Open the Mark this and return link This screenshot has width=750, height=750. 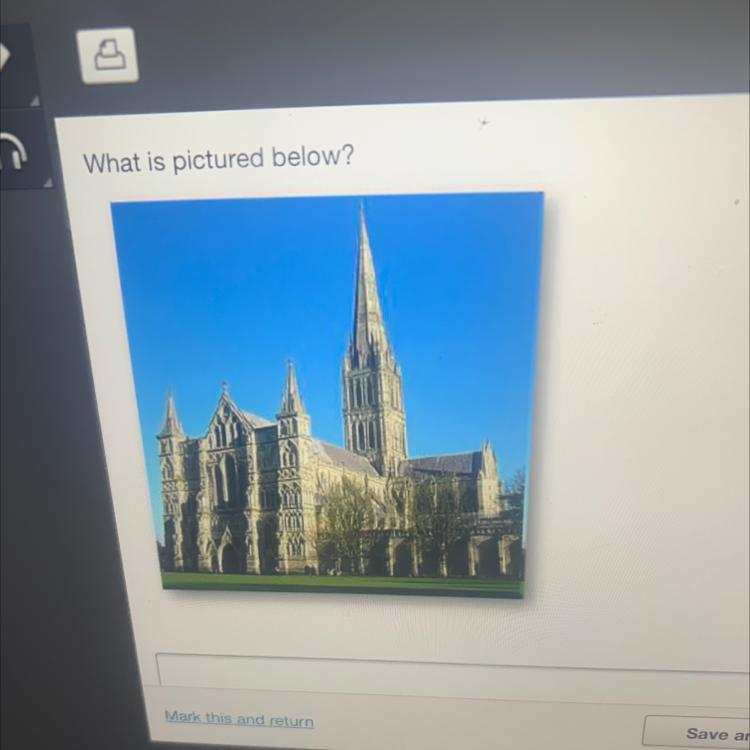[x=239, y=720]
